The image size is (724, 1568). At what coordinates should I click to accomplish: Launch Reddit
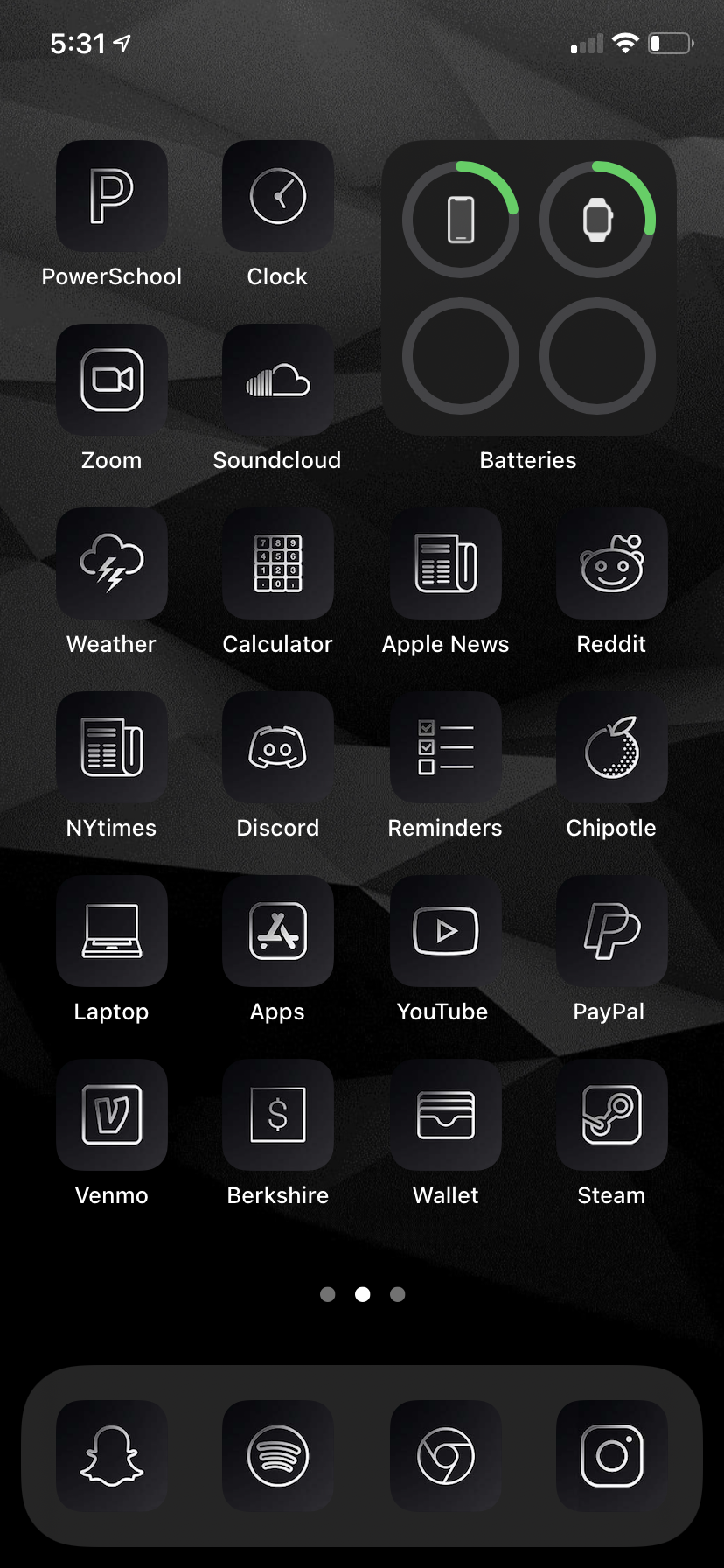pyautogui.click(x=612, y=563)
